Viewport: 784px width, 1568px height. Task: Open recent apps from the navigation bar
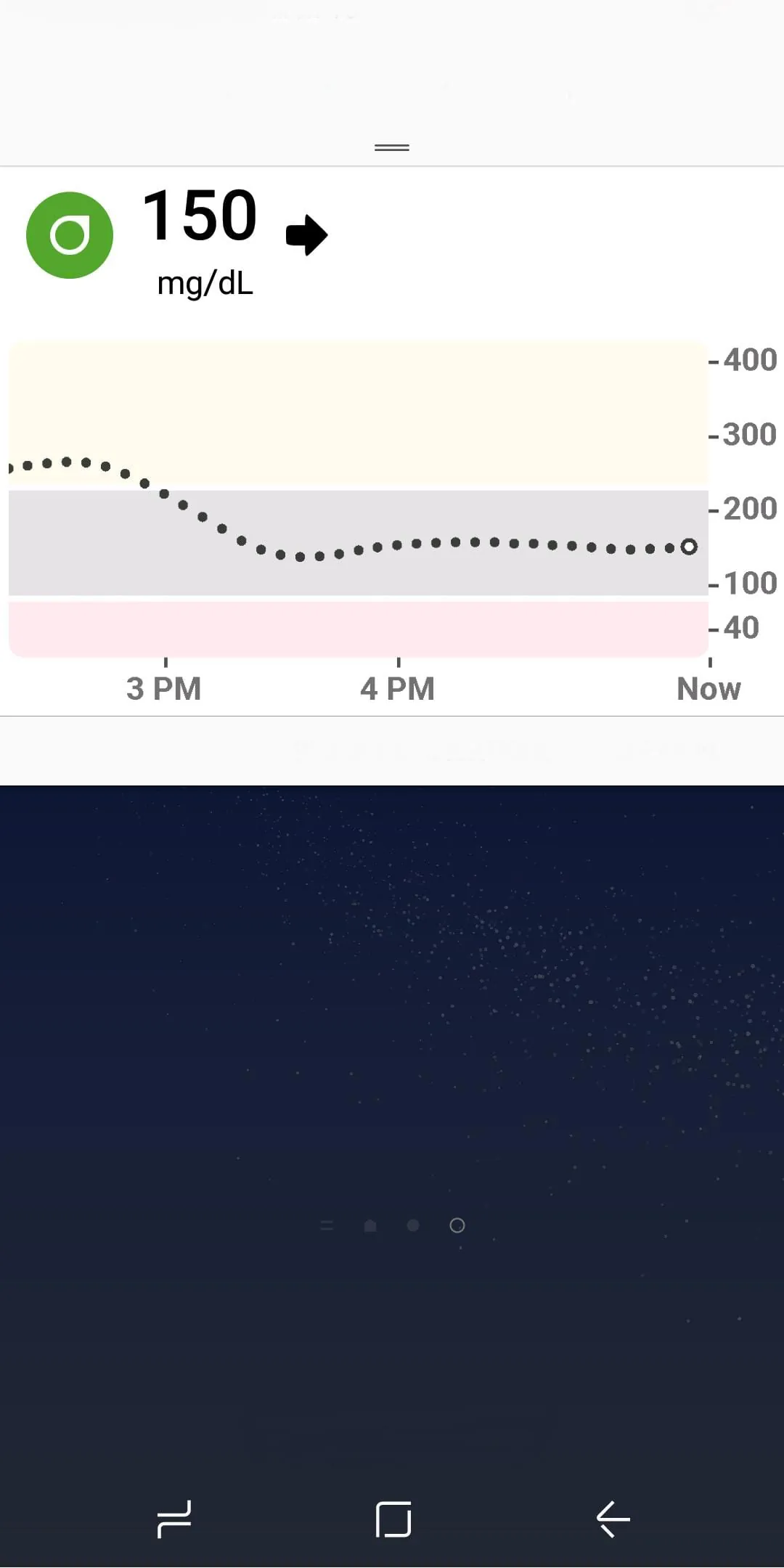tap(174, 1519)
